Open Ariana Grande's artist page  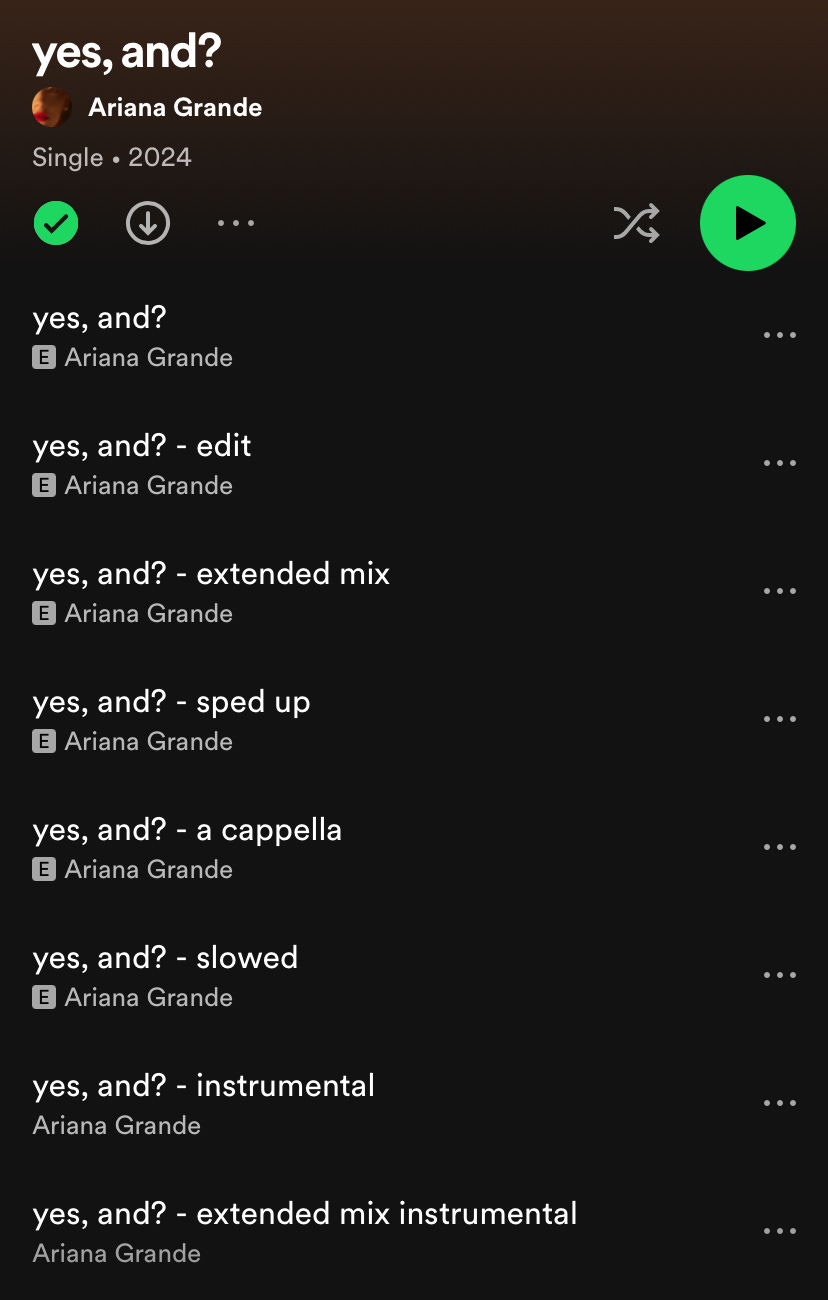174,108
